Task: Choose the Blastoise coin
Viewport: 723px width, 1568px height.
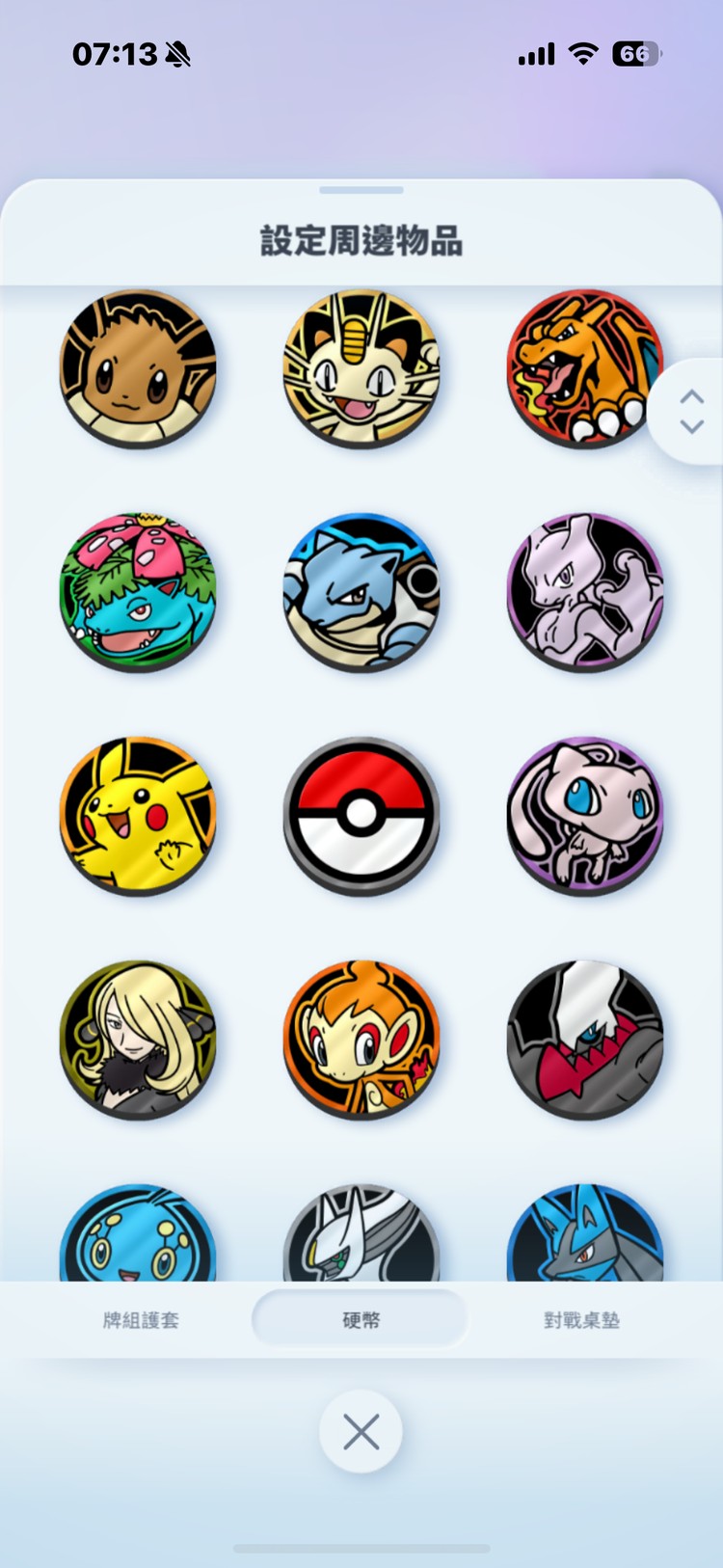Action: pos(361,592)
